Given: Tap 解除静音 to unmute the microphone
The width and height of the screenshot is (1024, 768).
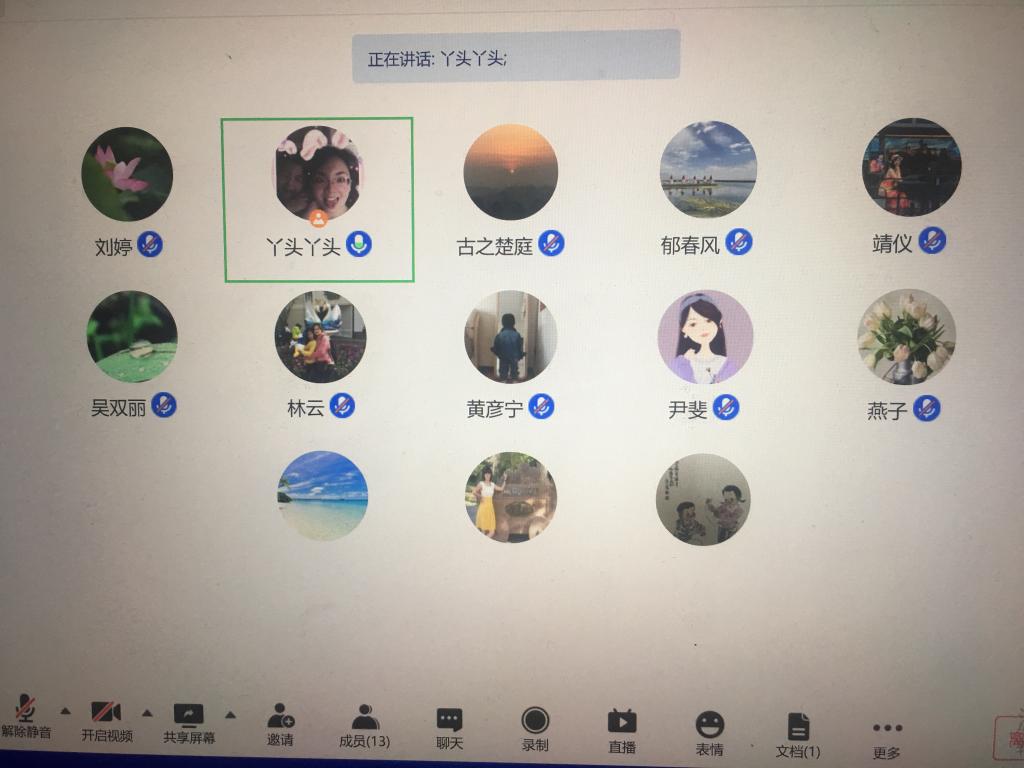Looking at the screenshot, I should coord(26,716).
